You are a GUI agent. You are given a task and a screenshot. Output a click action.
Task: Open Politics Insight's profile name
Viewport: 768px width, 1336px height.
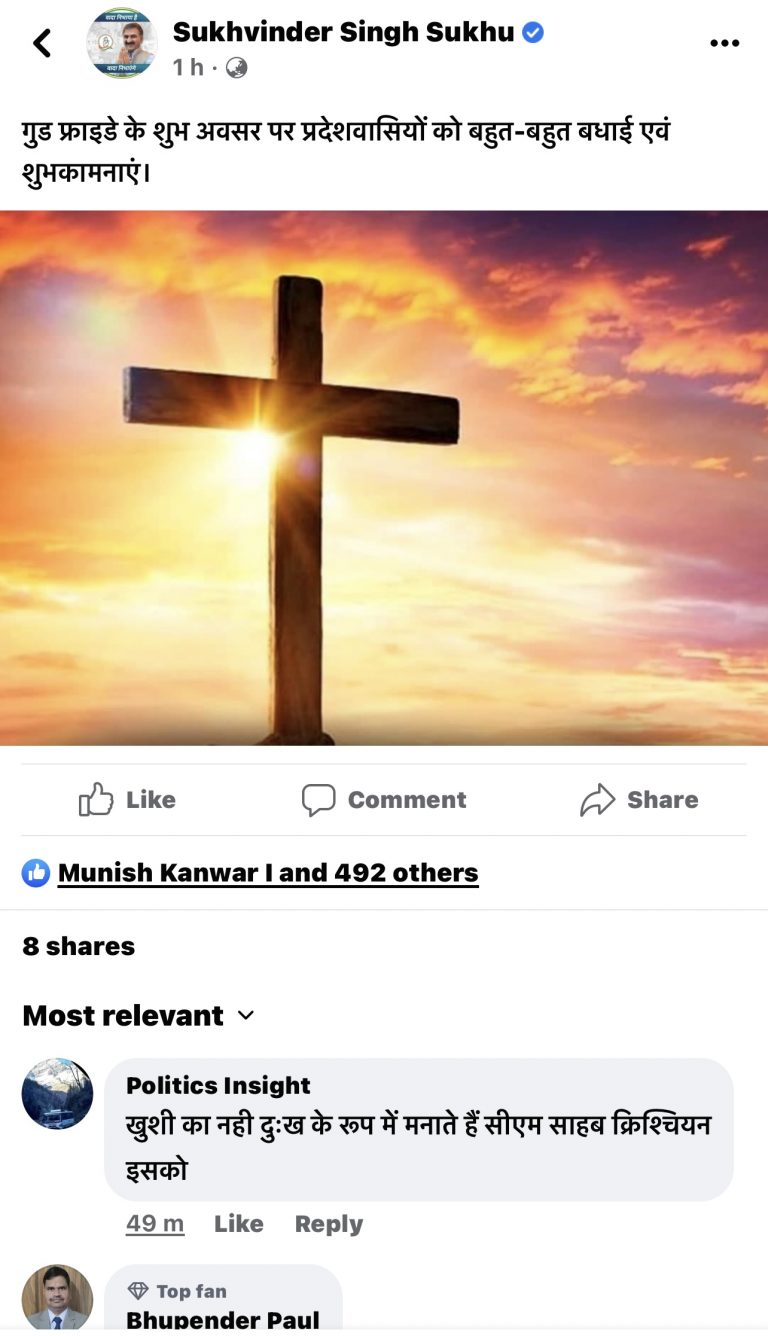point(218,1086)
